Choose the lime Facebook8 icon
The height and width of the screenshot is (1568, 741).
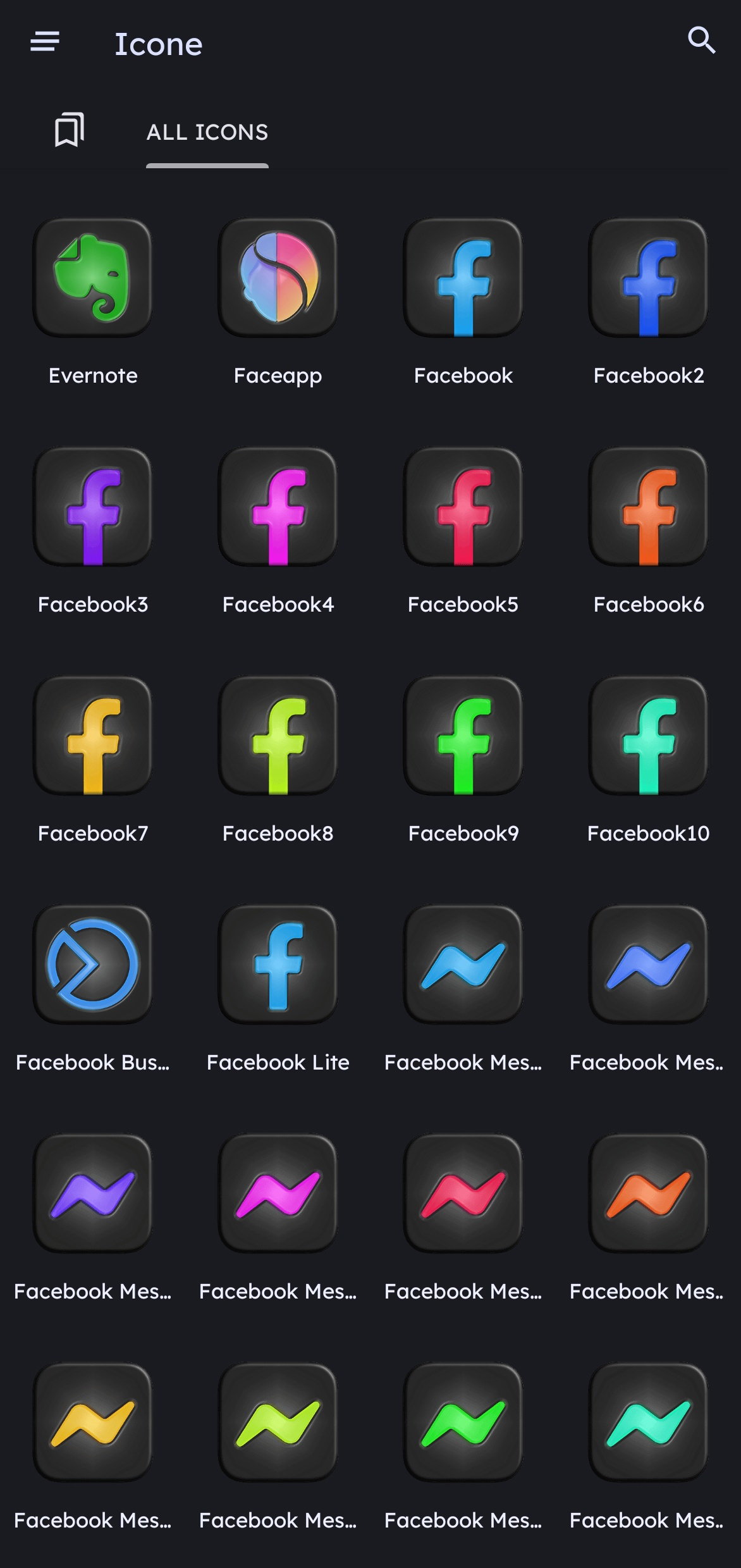(x=278, y=736)
